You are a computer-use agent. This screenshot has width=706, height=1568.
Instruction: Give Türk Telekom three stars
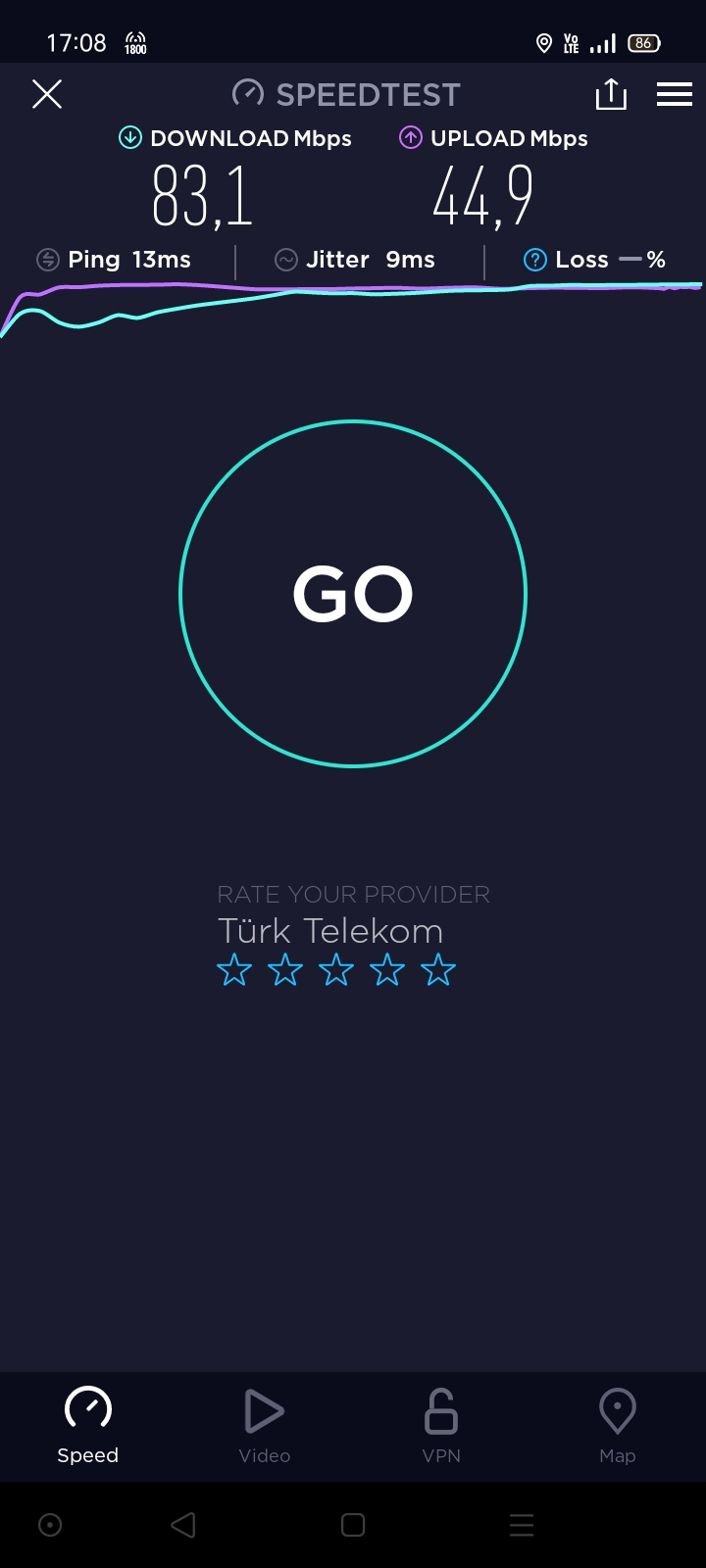point(336,970)
